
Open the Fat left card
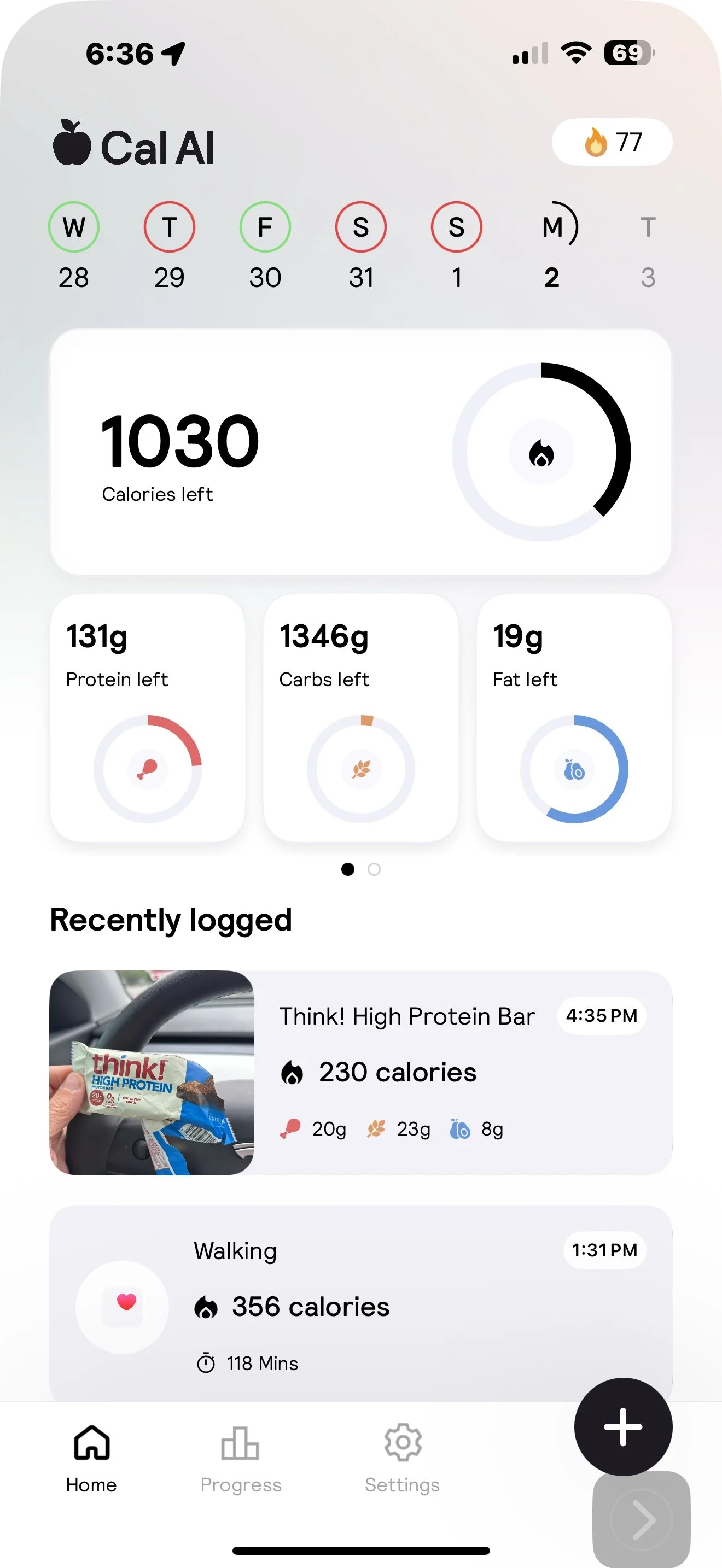click(x=573, y=718)
